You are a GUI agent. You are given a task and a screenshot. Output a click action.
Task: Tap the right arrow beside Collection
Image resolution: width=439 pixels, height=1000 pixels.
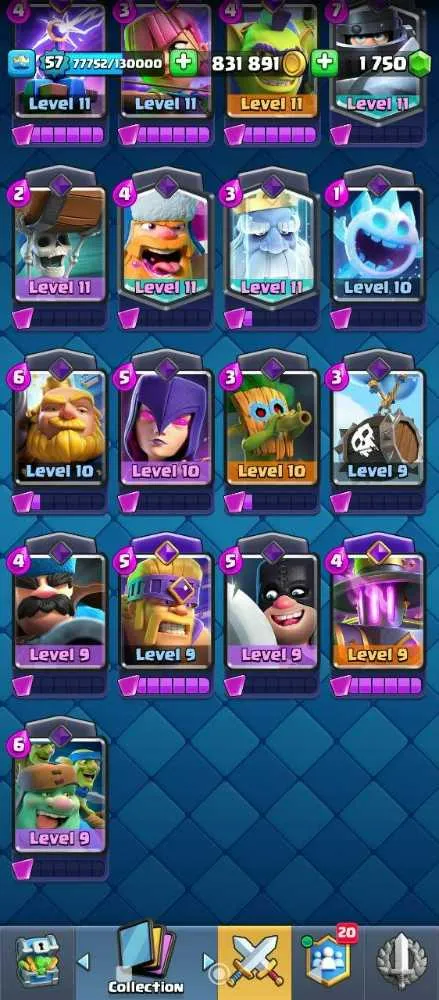[208, 961]
